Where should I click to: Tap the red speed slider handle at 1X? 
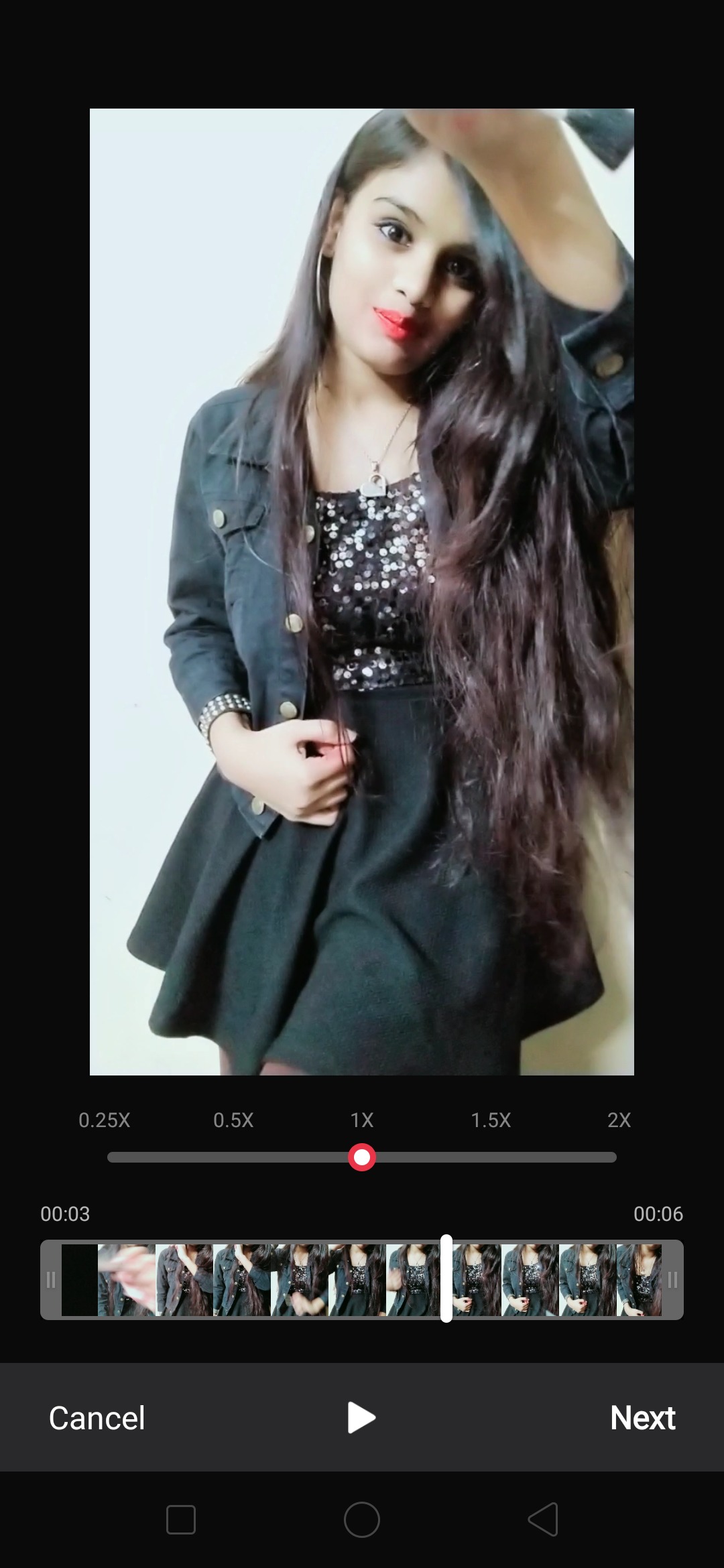362,1157
